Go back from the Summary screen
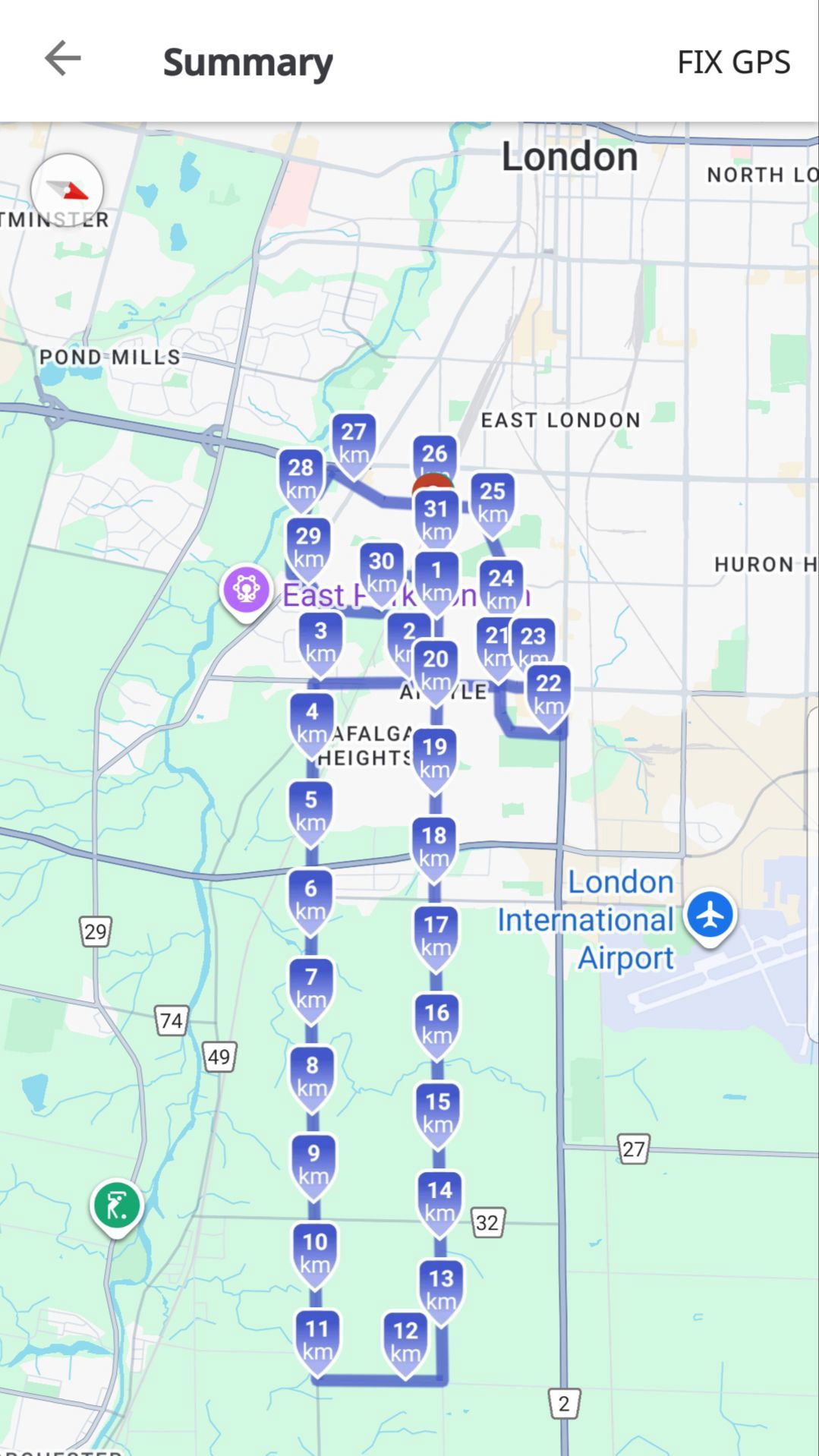 click(x=62, y=59)
